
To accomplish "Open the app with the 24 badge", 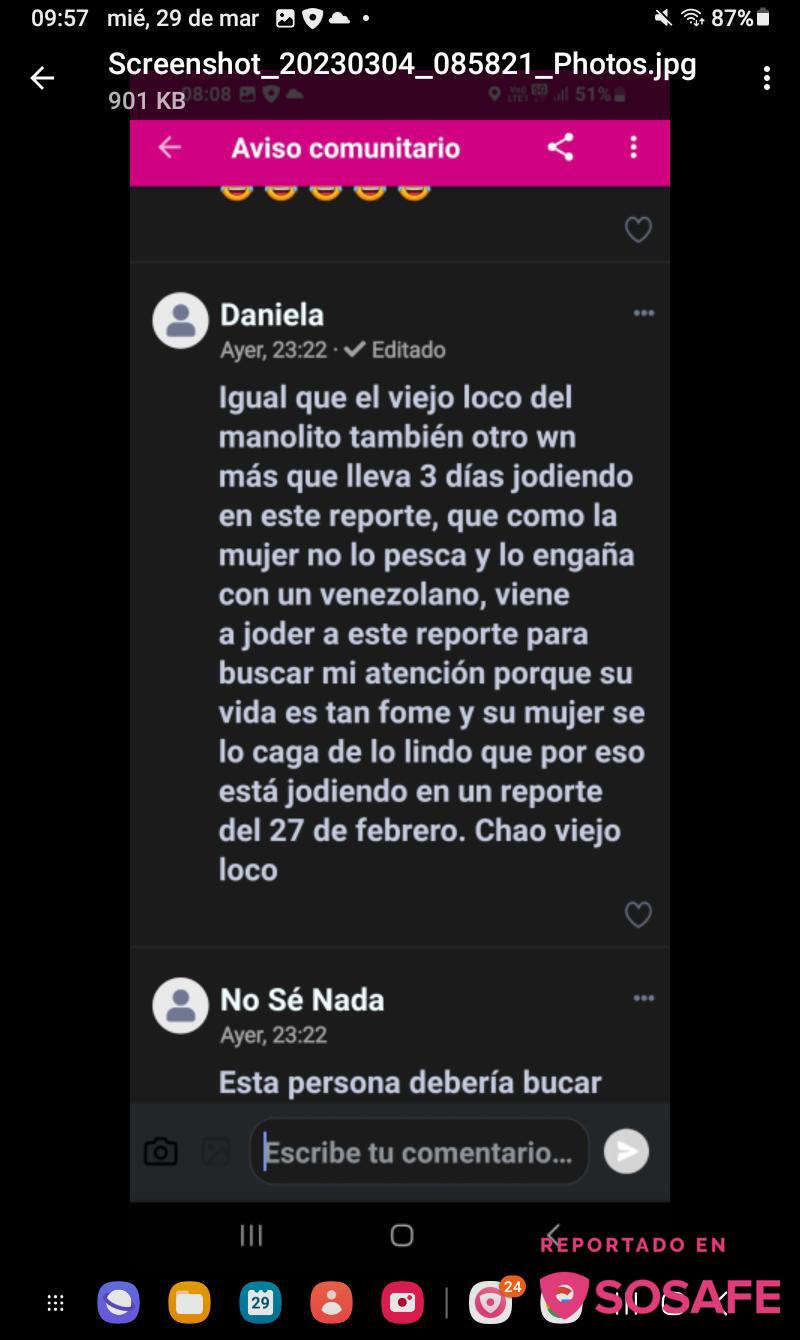I will click(491, 1303).
